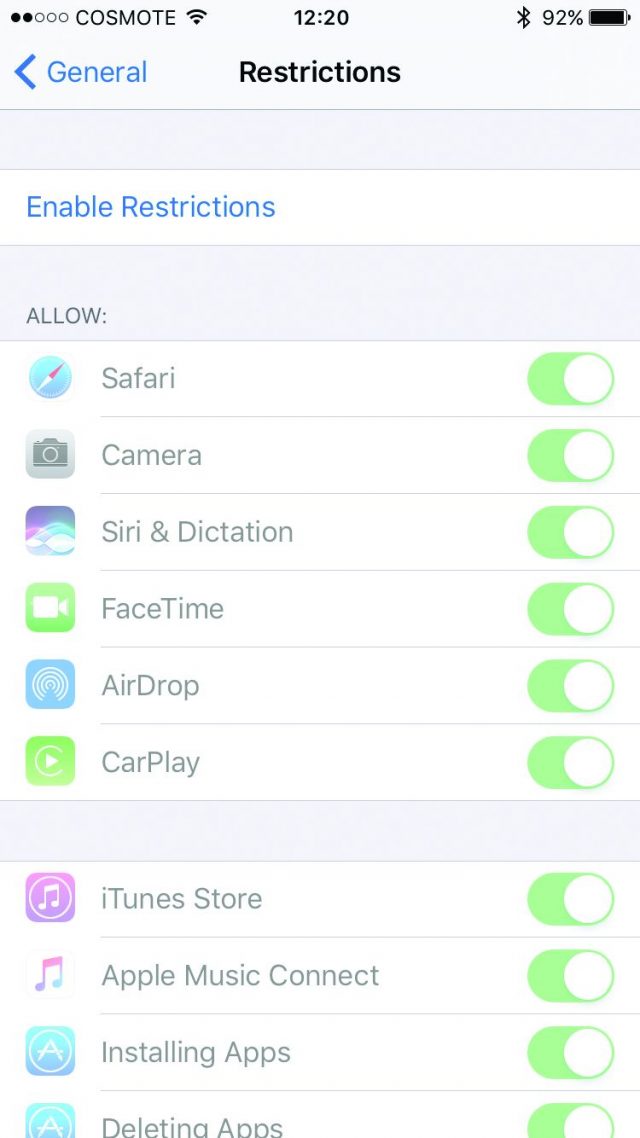Toggle the CarPlay switch

(x=570, y=763)
